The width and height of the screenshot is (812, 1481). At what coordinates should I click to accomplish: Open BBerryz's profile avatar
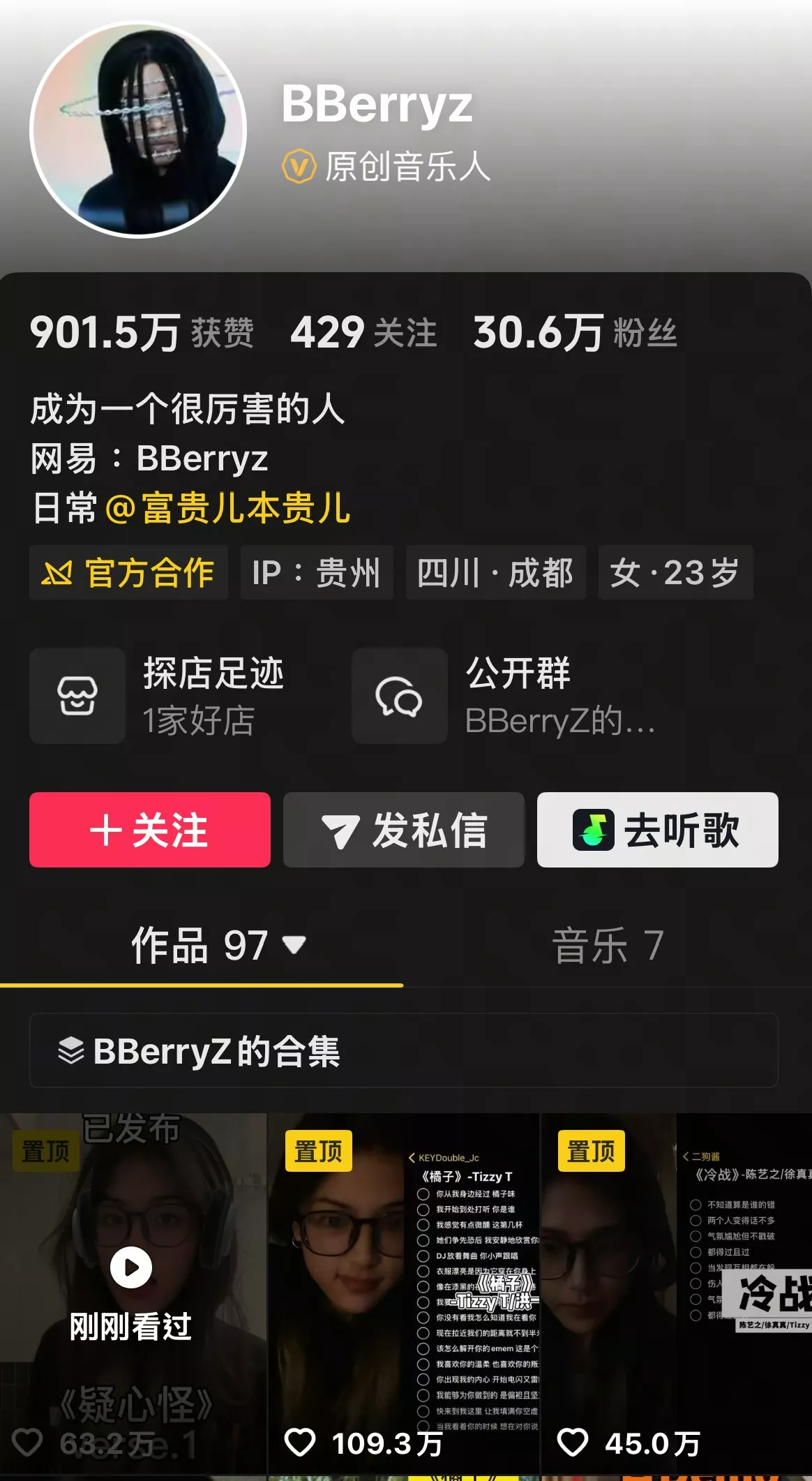tap(138, 130)
